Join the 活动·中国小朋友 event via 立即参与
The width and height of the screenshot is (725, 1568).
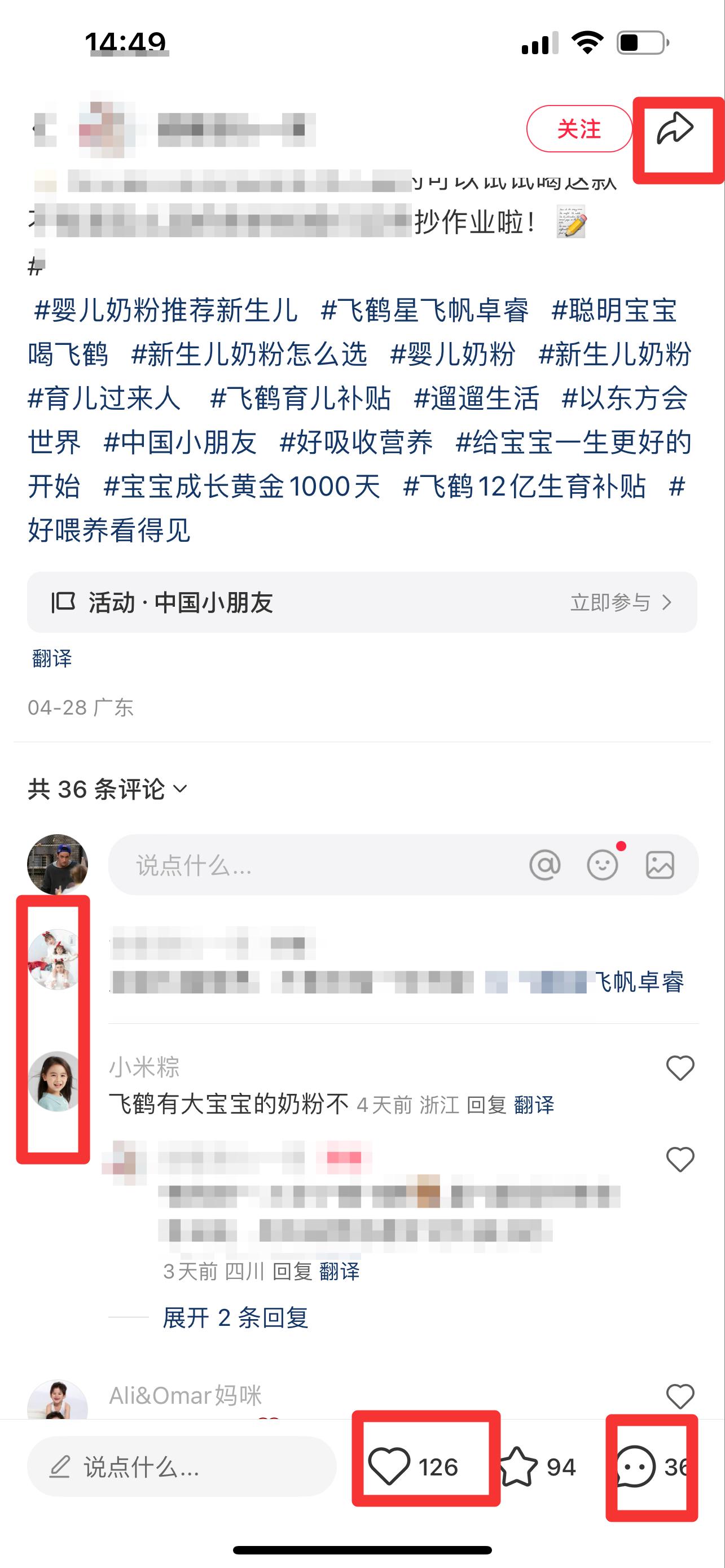(621, 602)
